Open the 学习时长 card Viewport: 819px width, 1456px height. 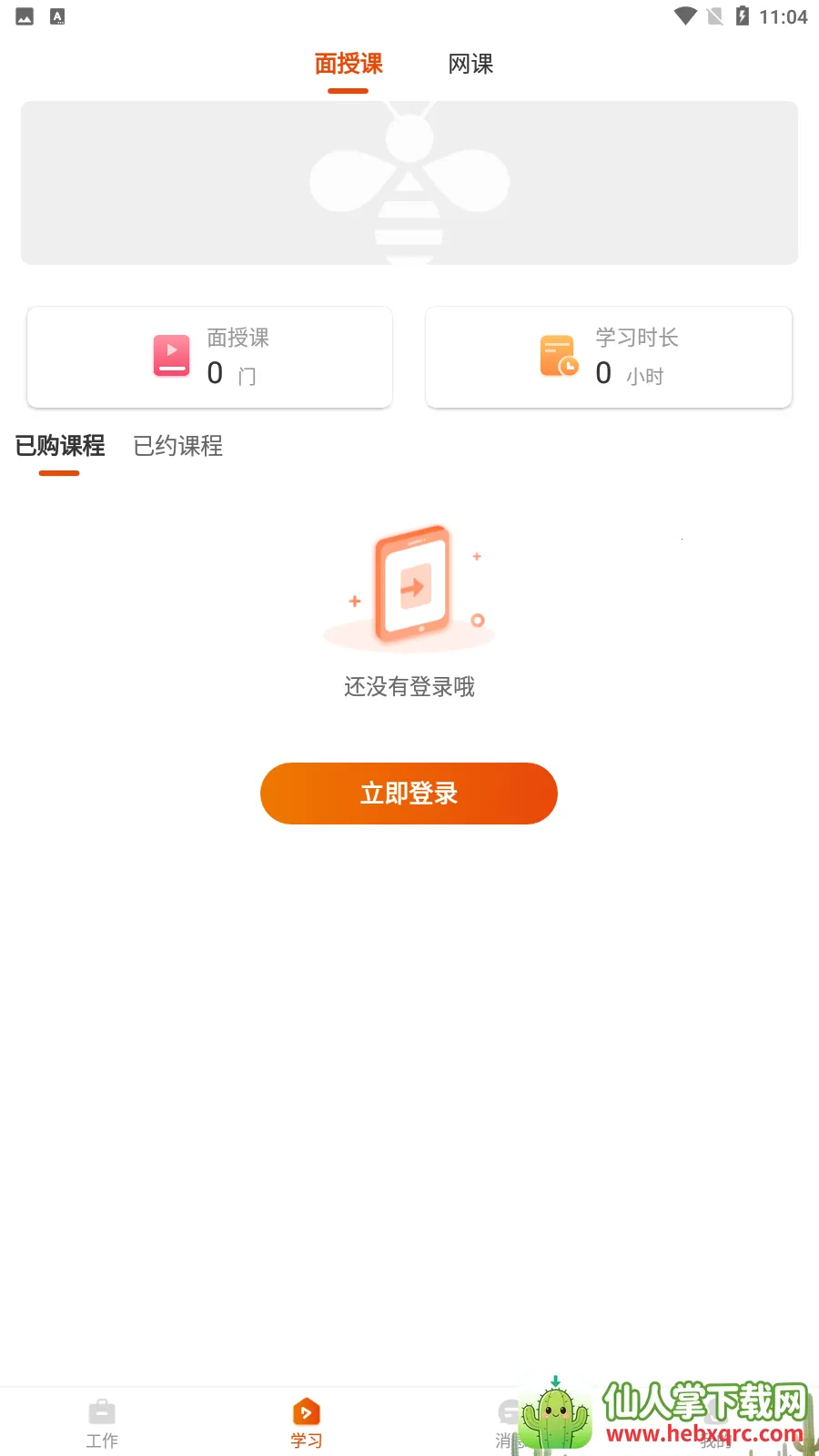pos(609,357)
